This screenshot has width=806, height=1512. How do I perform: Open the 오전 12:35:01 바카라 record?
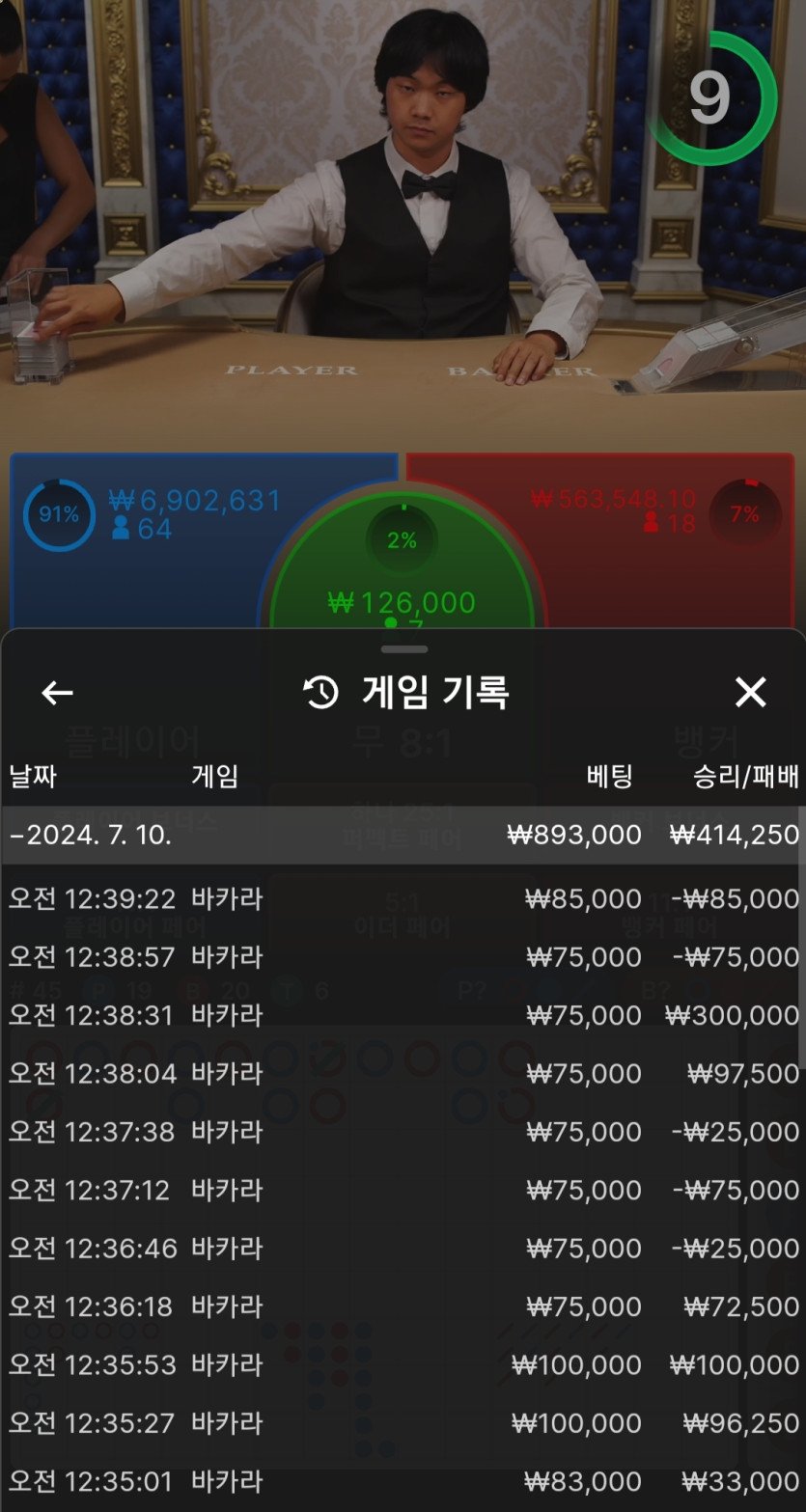pos(403,1481)
